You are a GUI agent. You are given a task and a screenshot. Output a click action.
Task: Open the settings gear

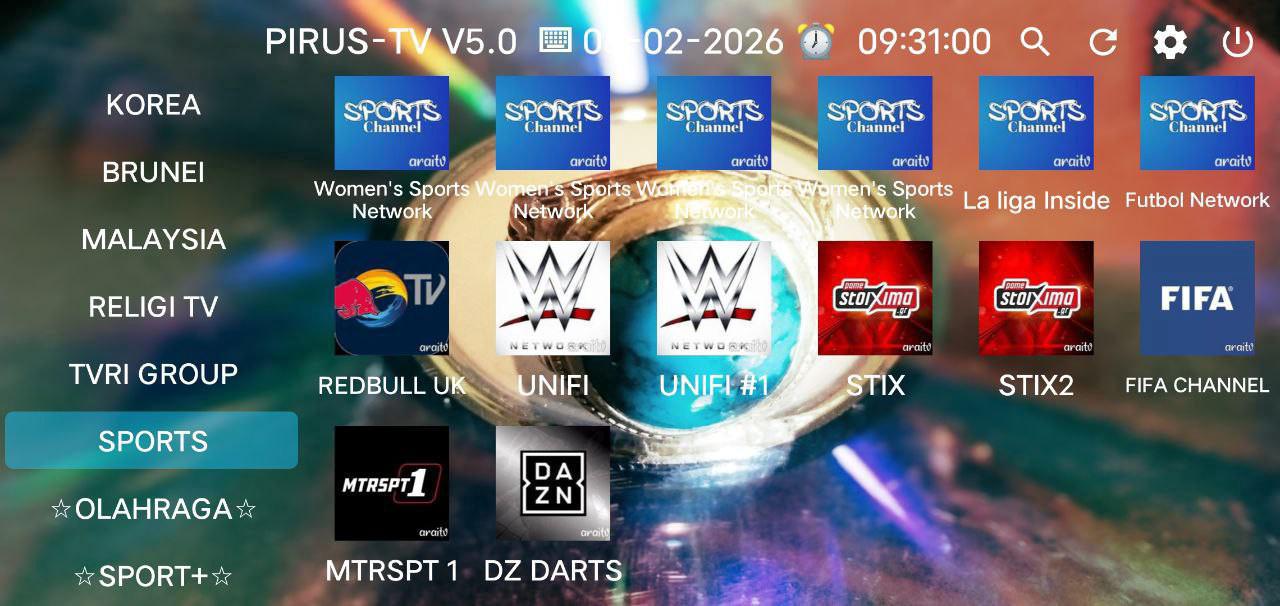coord(1170,42)
